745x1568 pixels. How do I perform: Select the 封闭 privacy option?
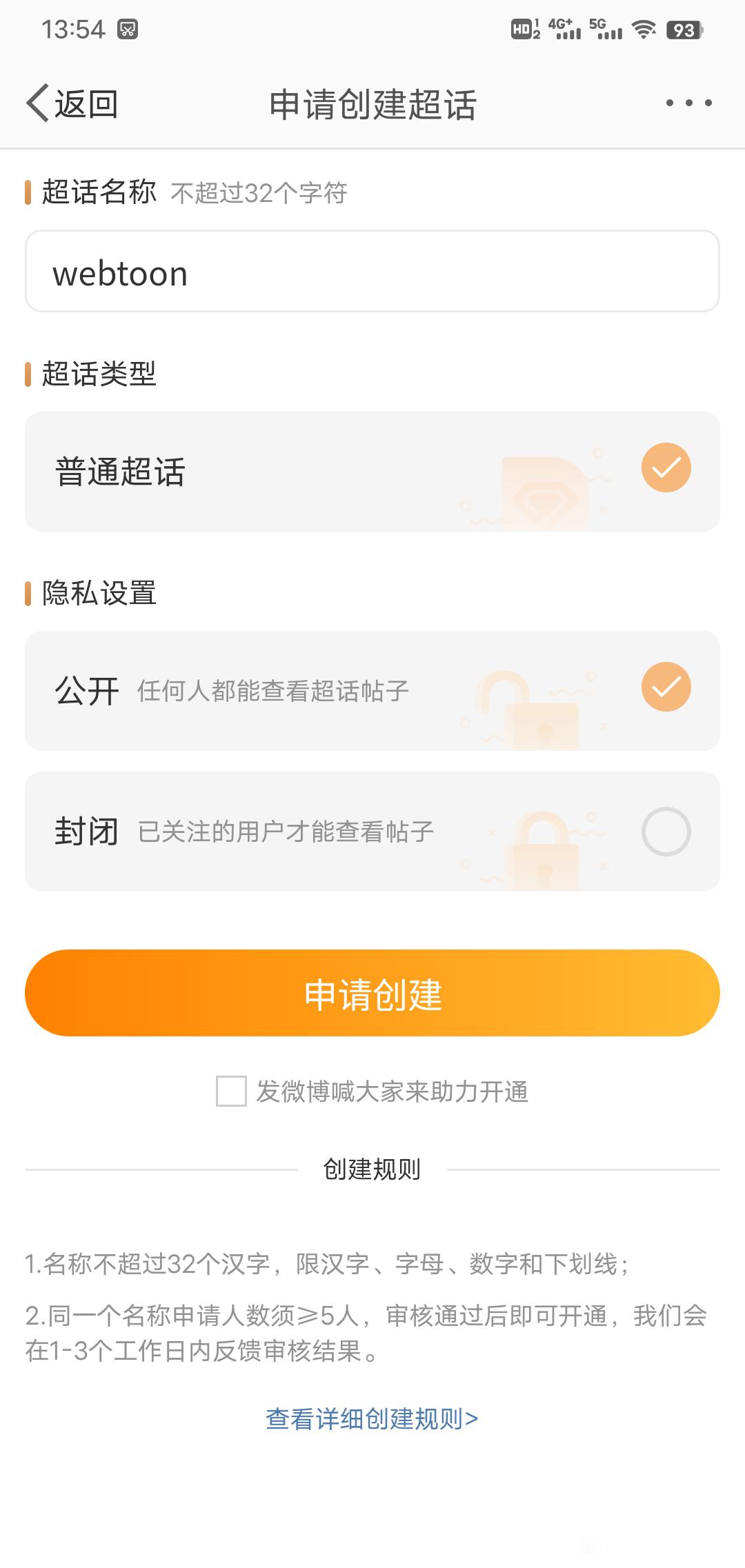point(372,832)
